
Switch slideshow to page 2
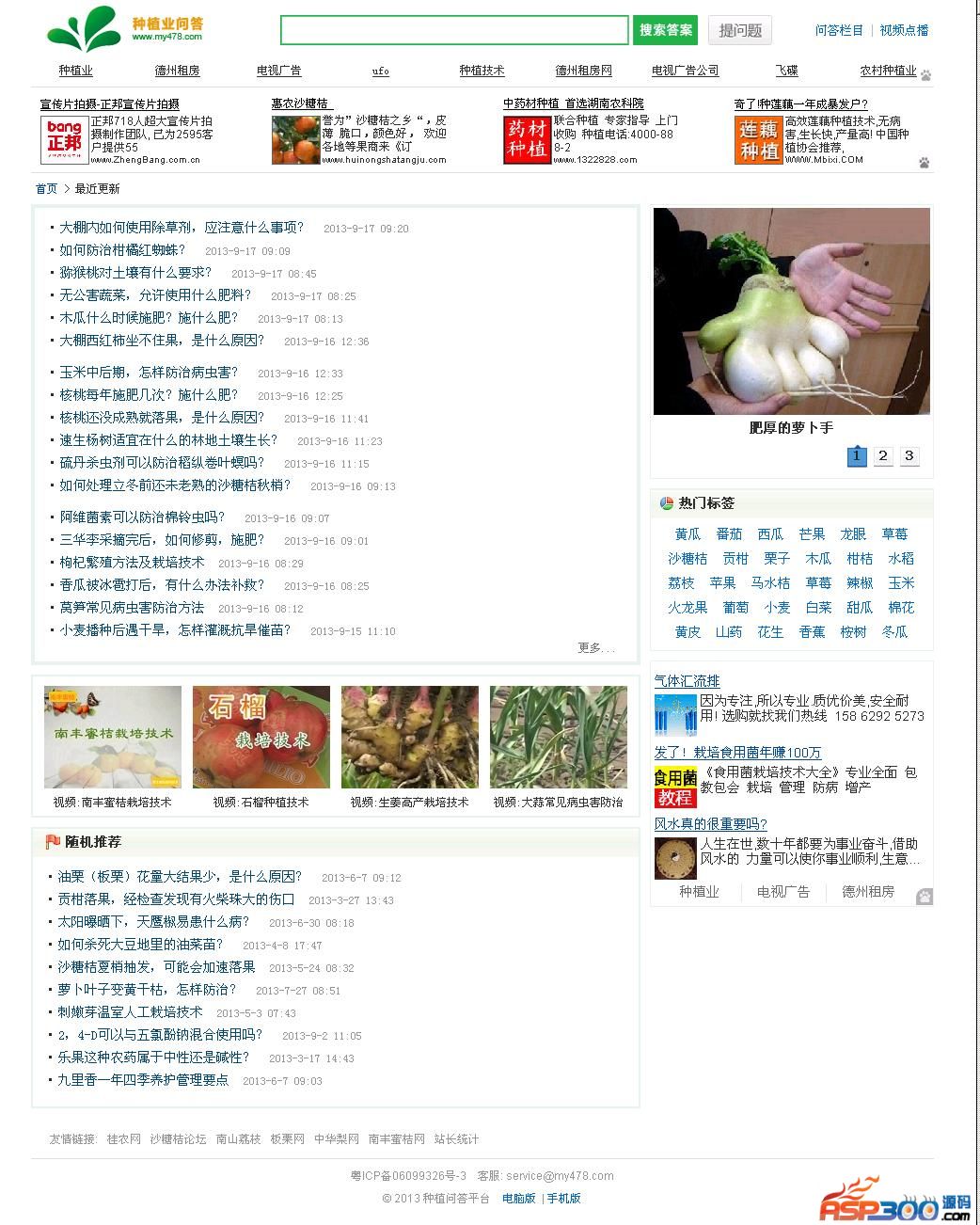pos(882,456)
